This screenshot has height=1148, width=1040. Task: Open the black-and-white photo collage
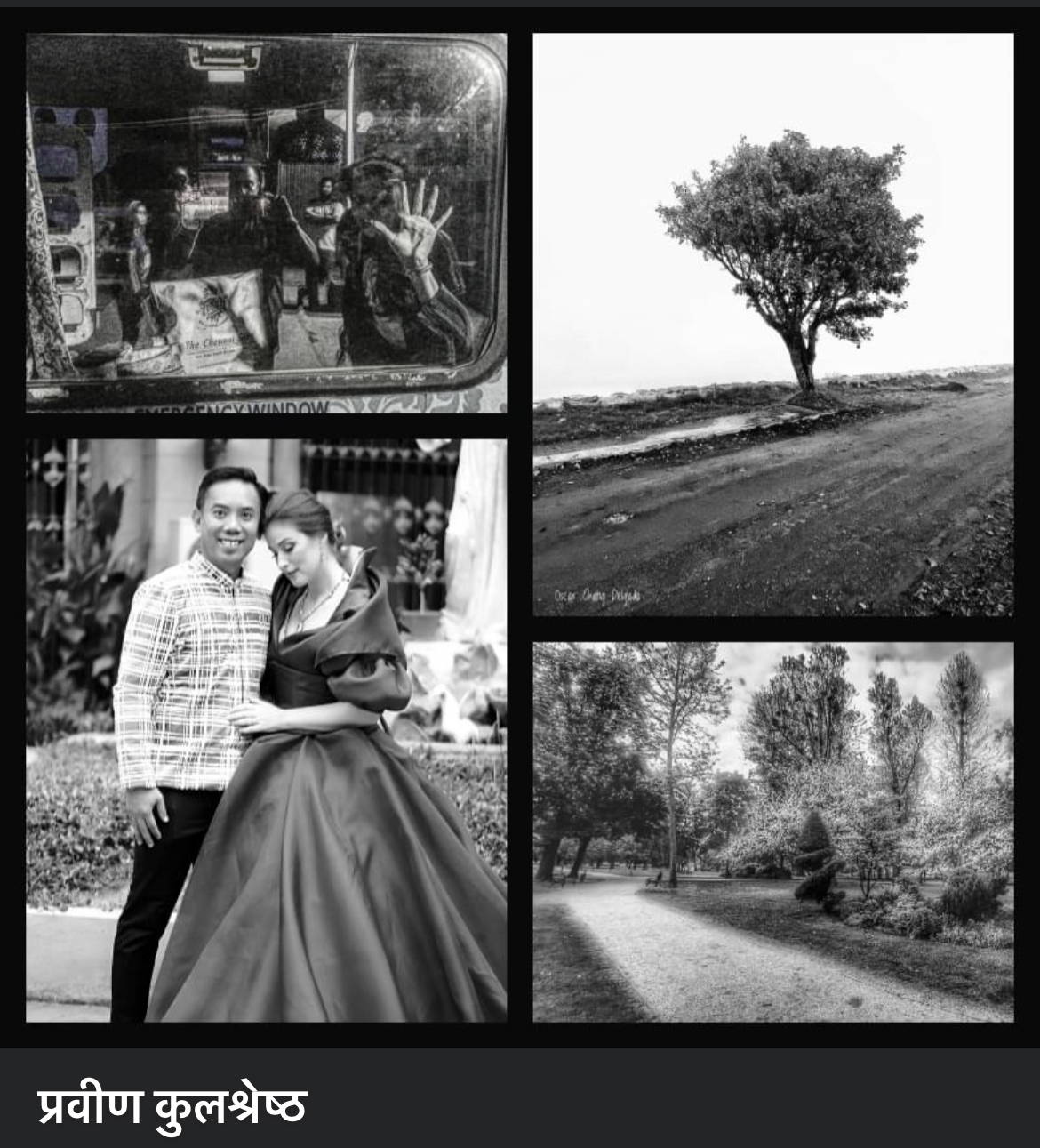click(520, 527)
